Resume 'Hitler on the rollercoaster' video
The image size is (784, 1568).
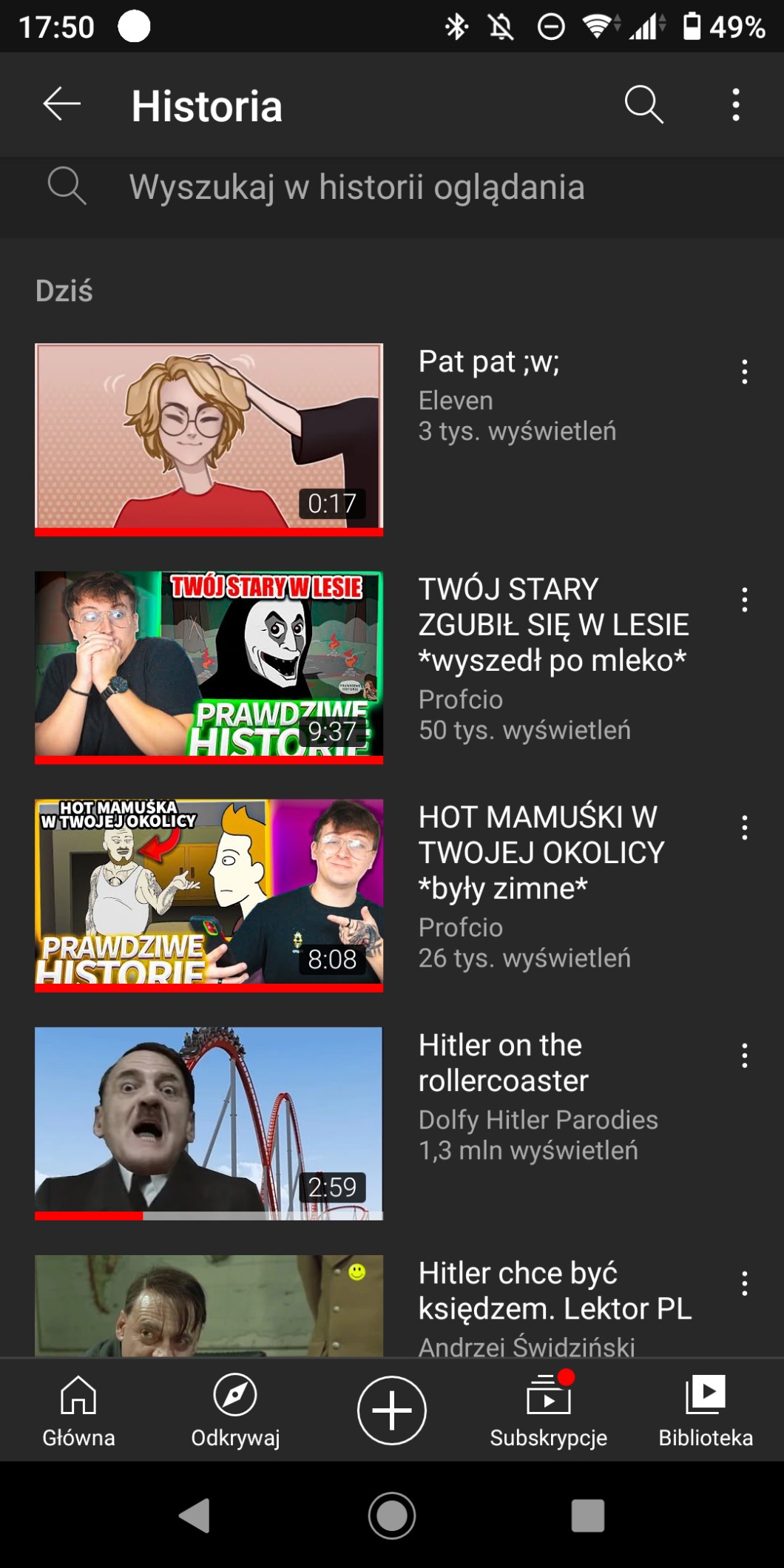209,1121
